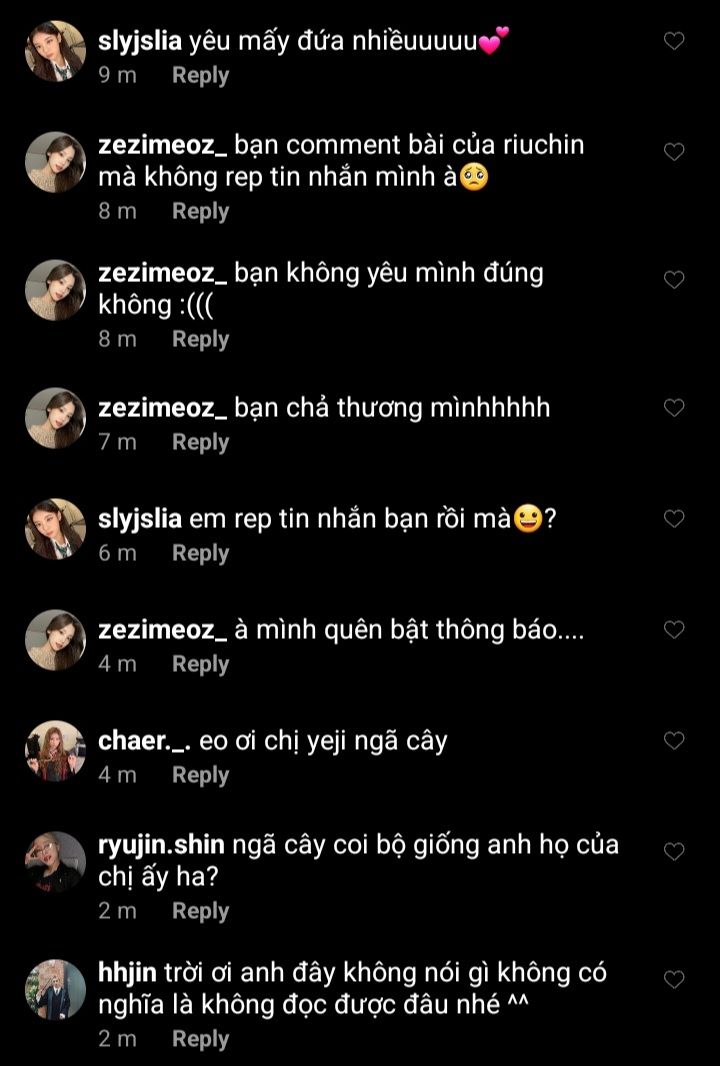Reply to chaer._.'s comment

(x=200, y=775)
